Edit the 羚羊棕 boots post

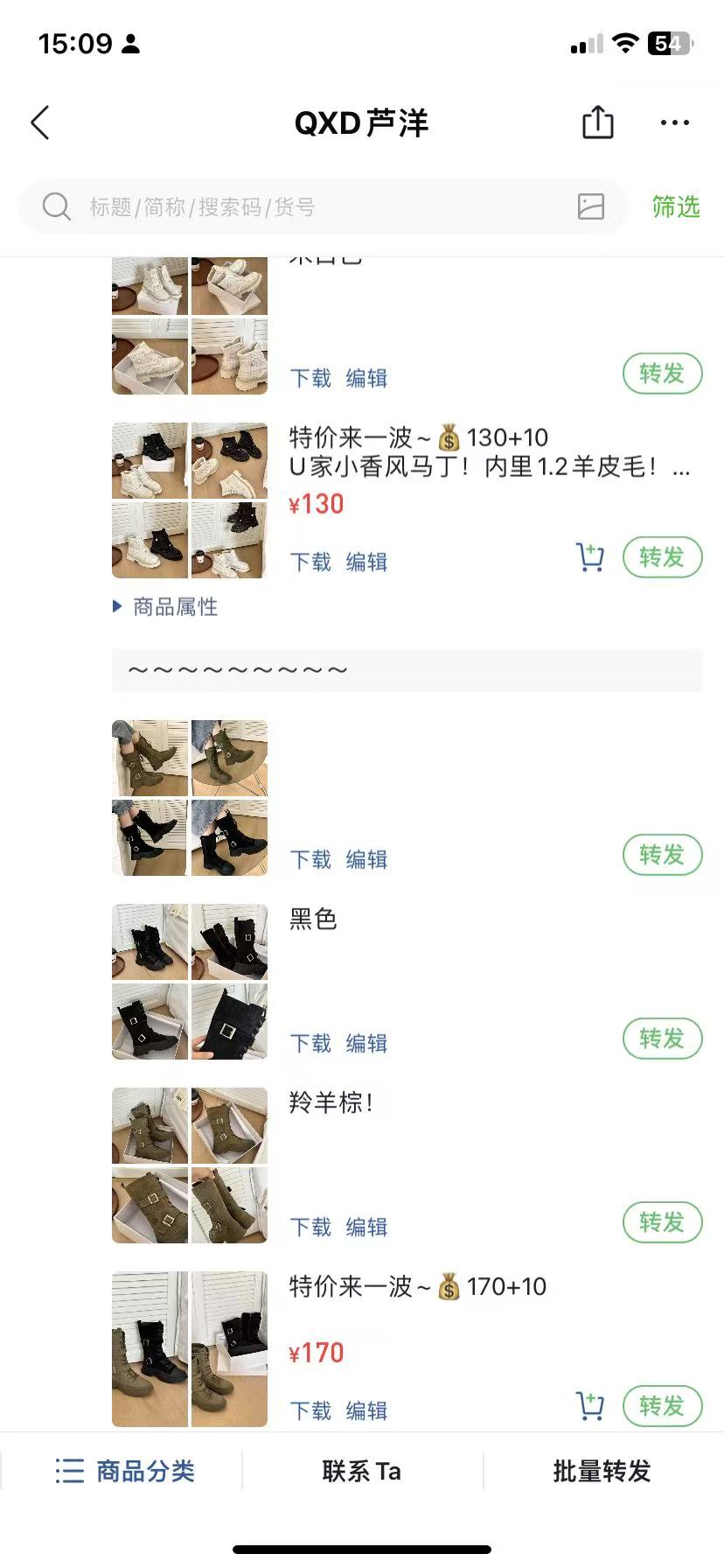366,1227
